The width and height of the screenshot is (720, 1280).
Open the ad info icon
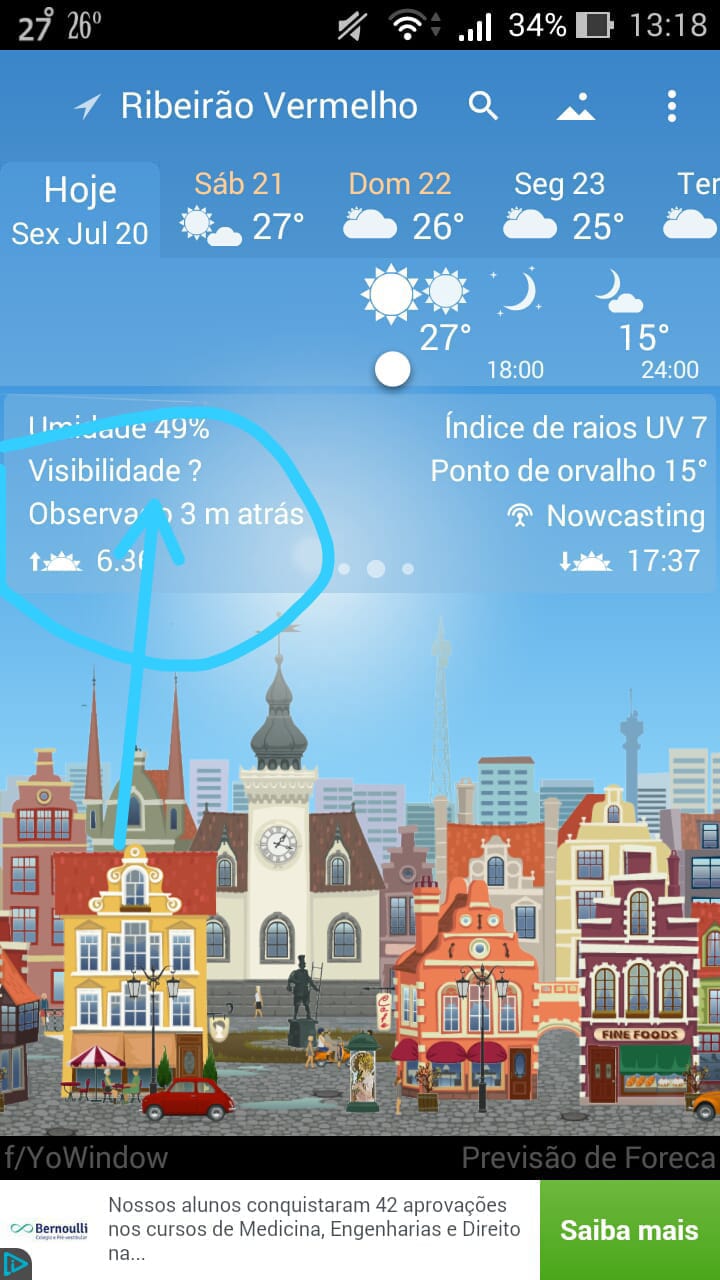tap(14, 1265)
